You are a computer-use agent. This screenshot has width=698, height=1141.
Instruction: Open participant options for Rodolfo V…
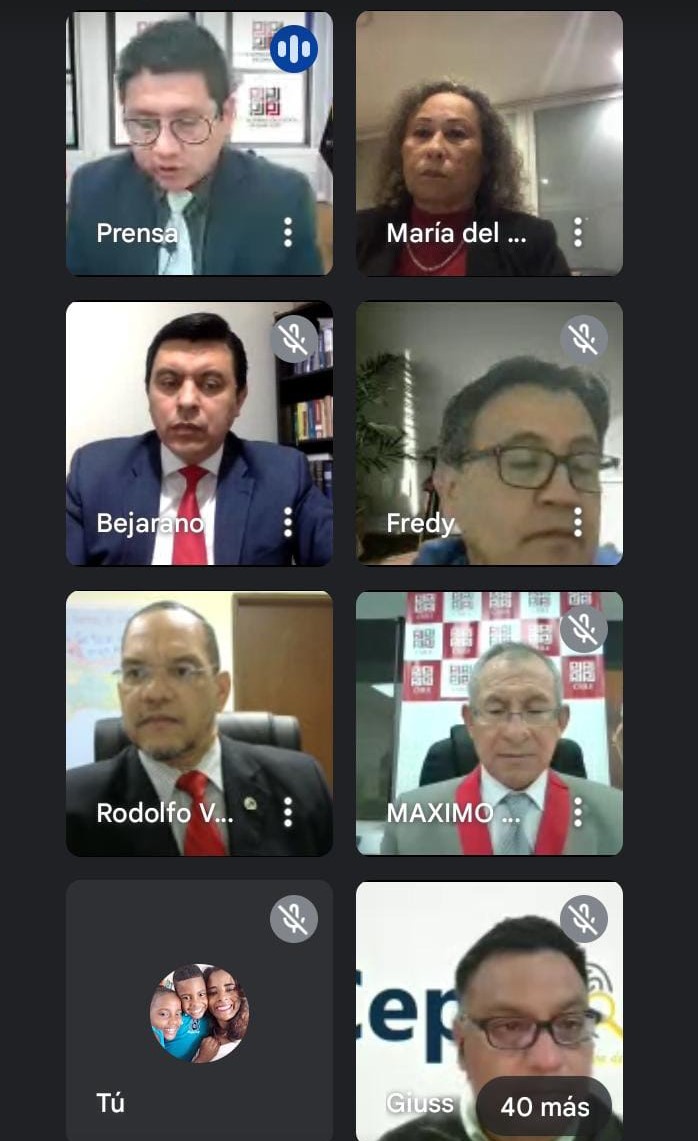click(x=288, y=812)
